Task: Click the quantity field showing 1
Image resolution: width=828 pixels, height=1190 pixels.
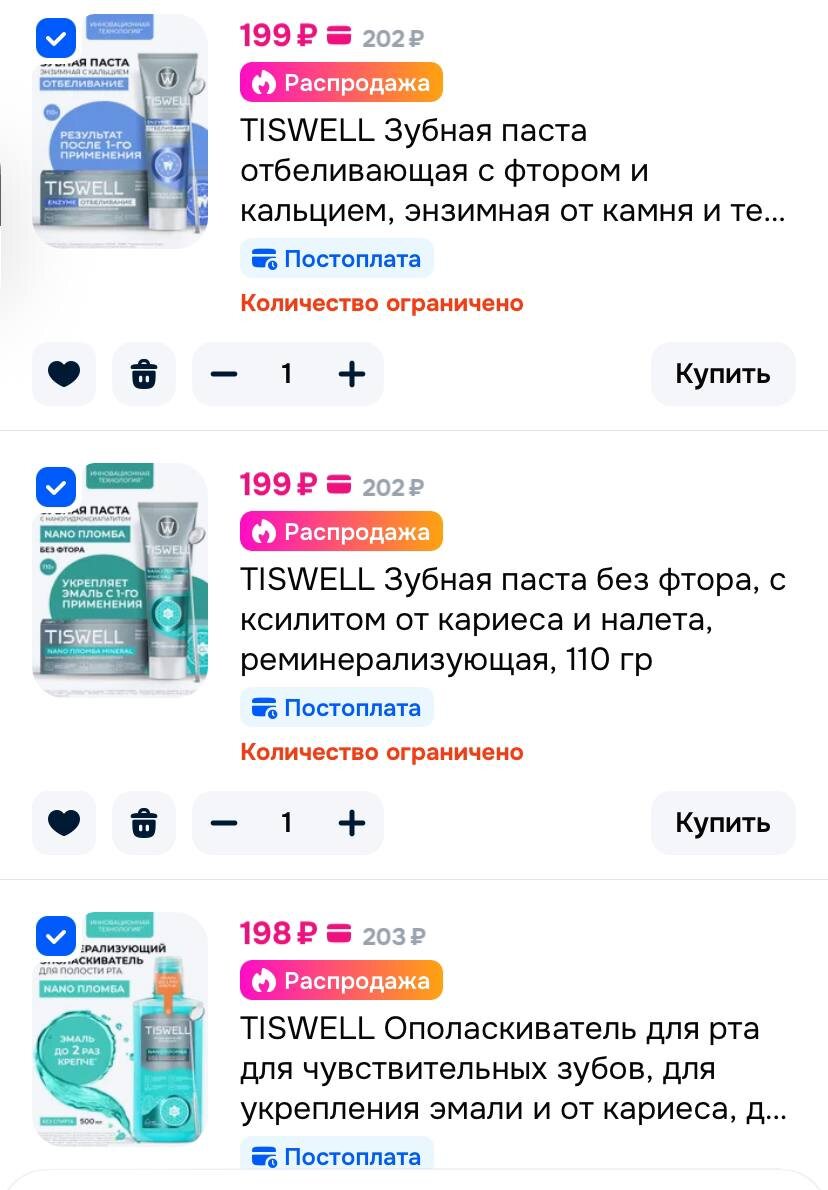Action: (x=287, y=373)
